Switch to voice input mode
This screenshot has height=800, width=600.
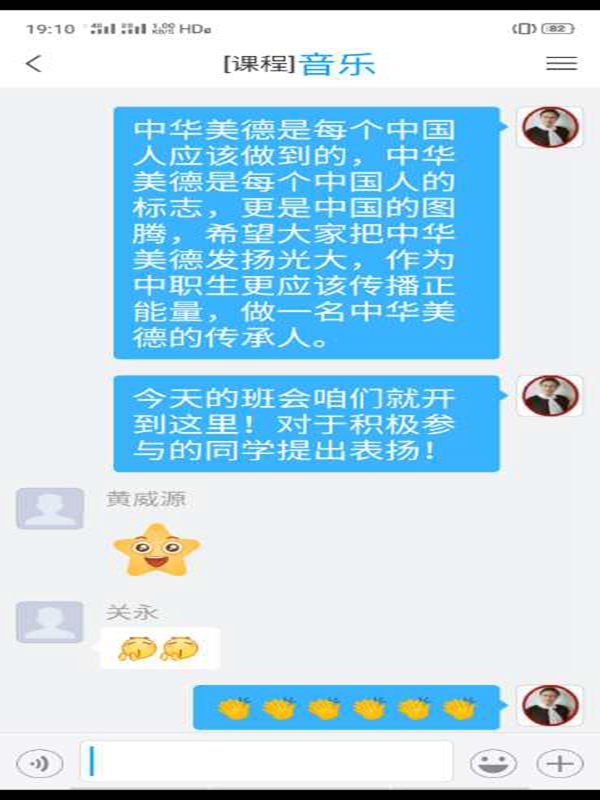40,764
